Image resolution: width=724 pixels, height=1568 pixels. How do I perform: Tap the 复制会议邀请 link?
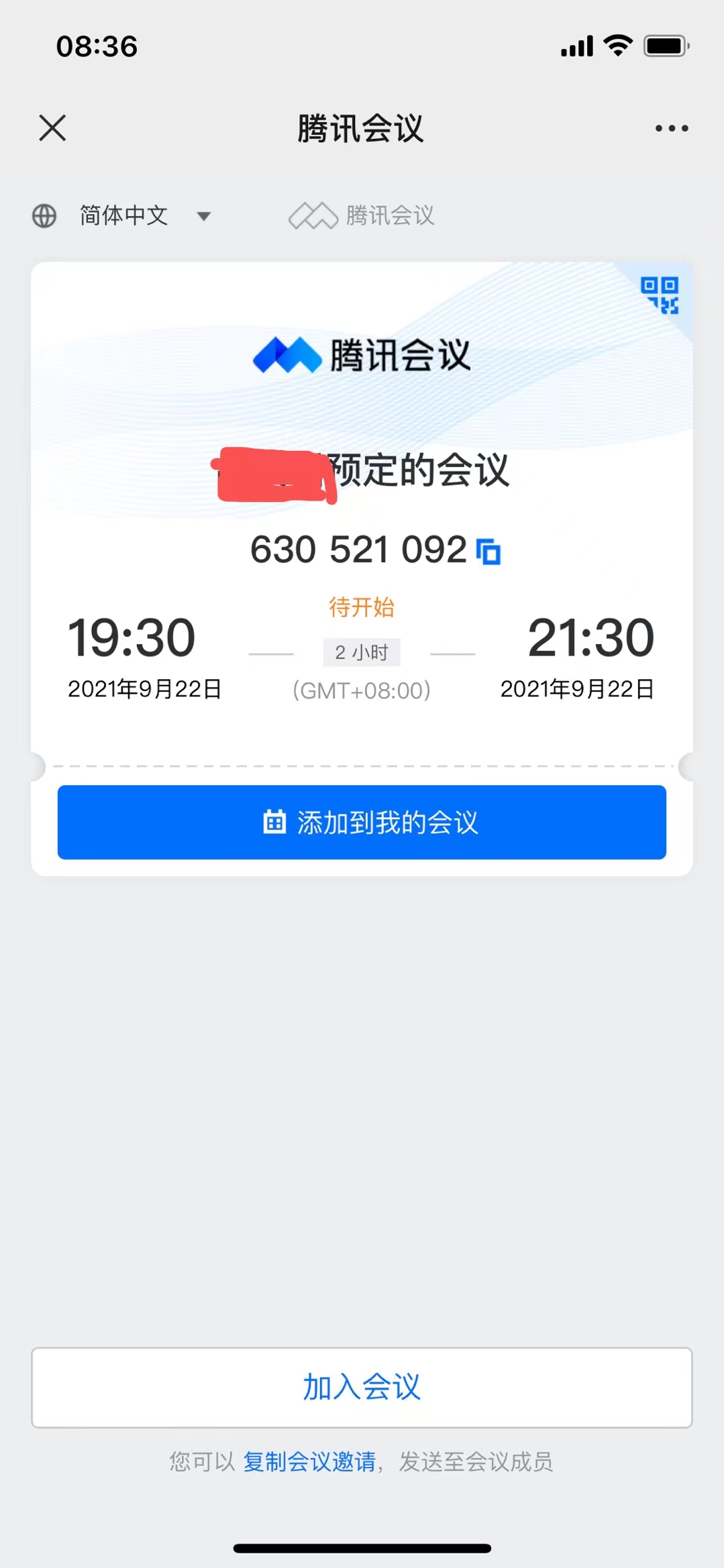point(309,1461)
